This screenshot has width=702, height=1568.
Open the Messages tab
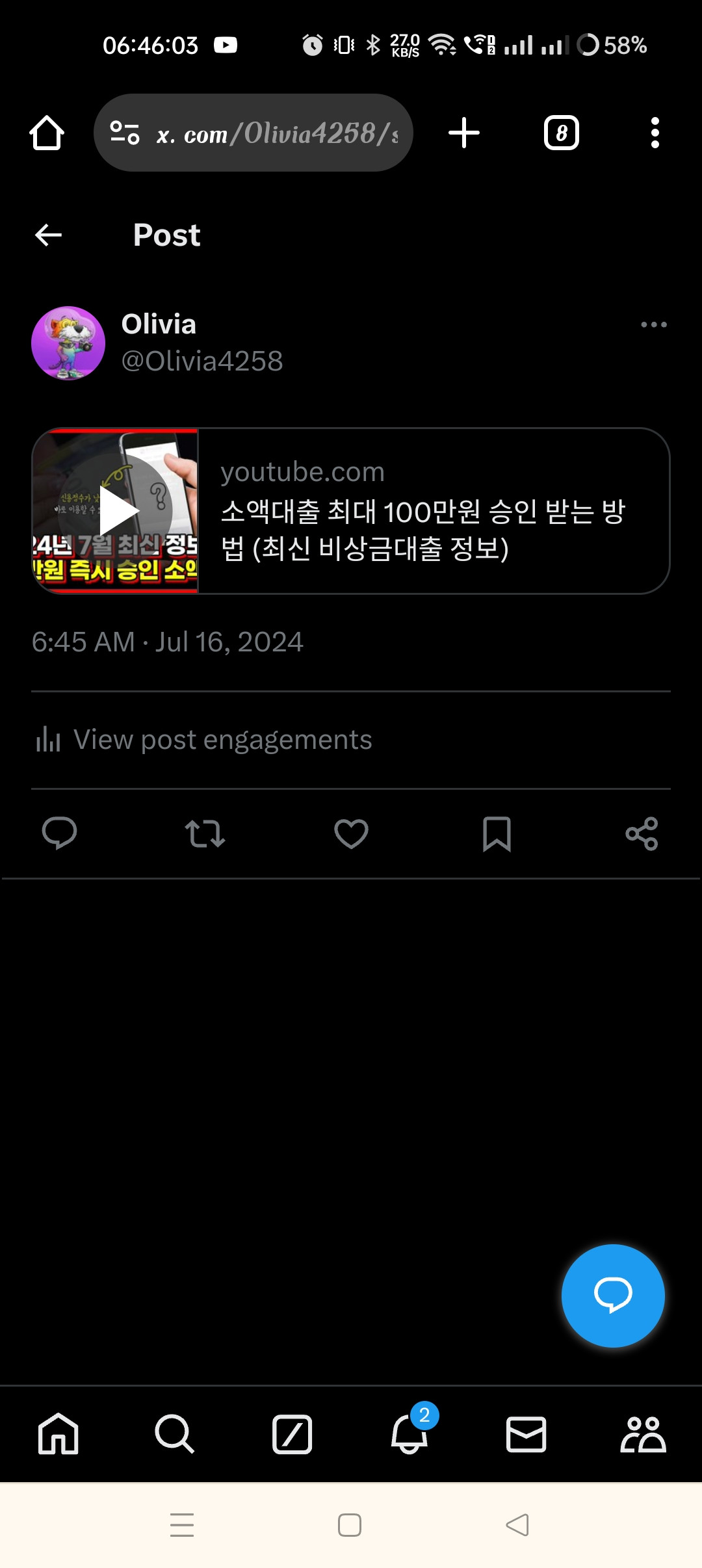pyautogui.click(x=526, y=1434)
